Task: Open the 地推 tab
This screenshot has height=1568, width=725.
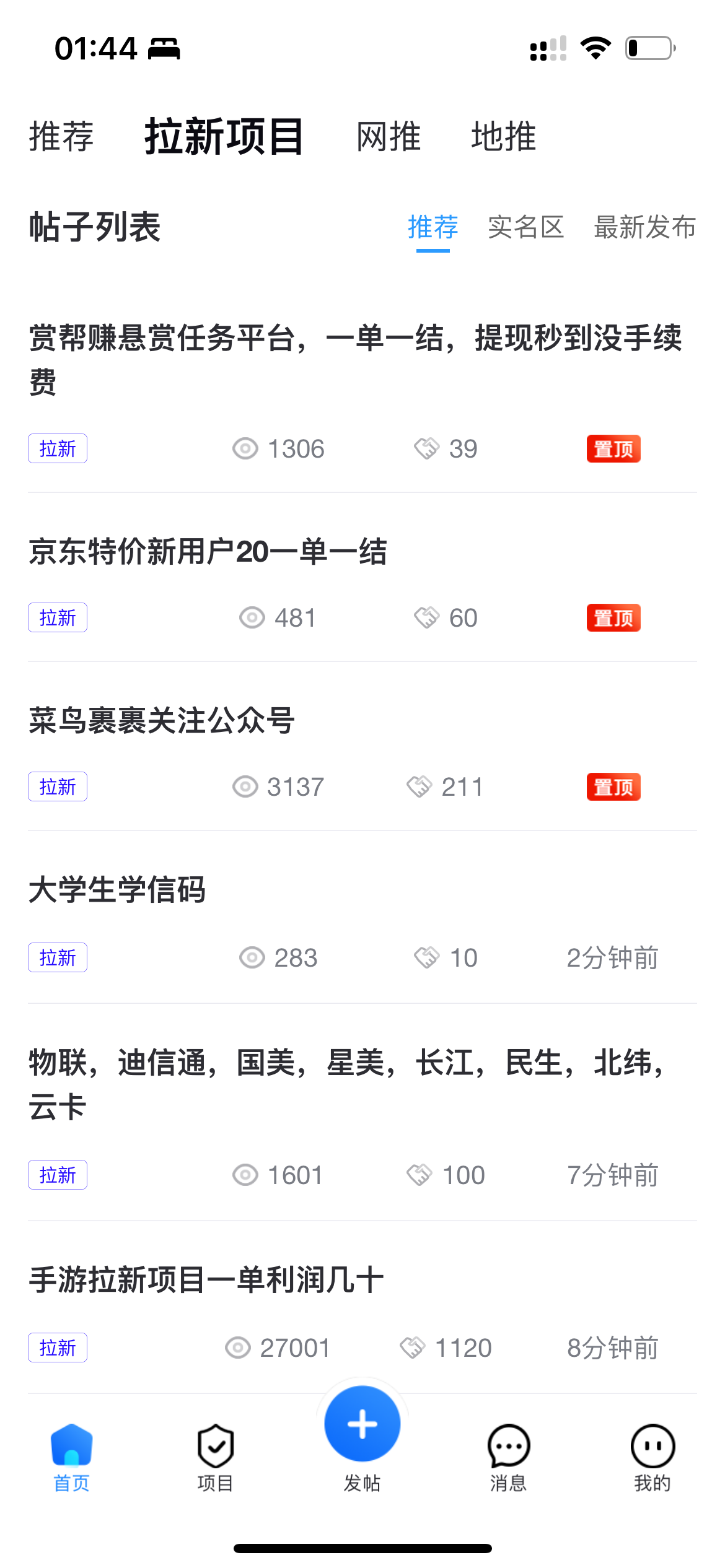Action: [503, 136]
